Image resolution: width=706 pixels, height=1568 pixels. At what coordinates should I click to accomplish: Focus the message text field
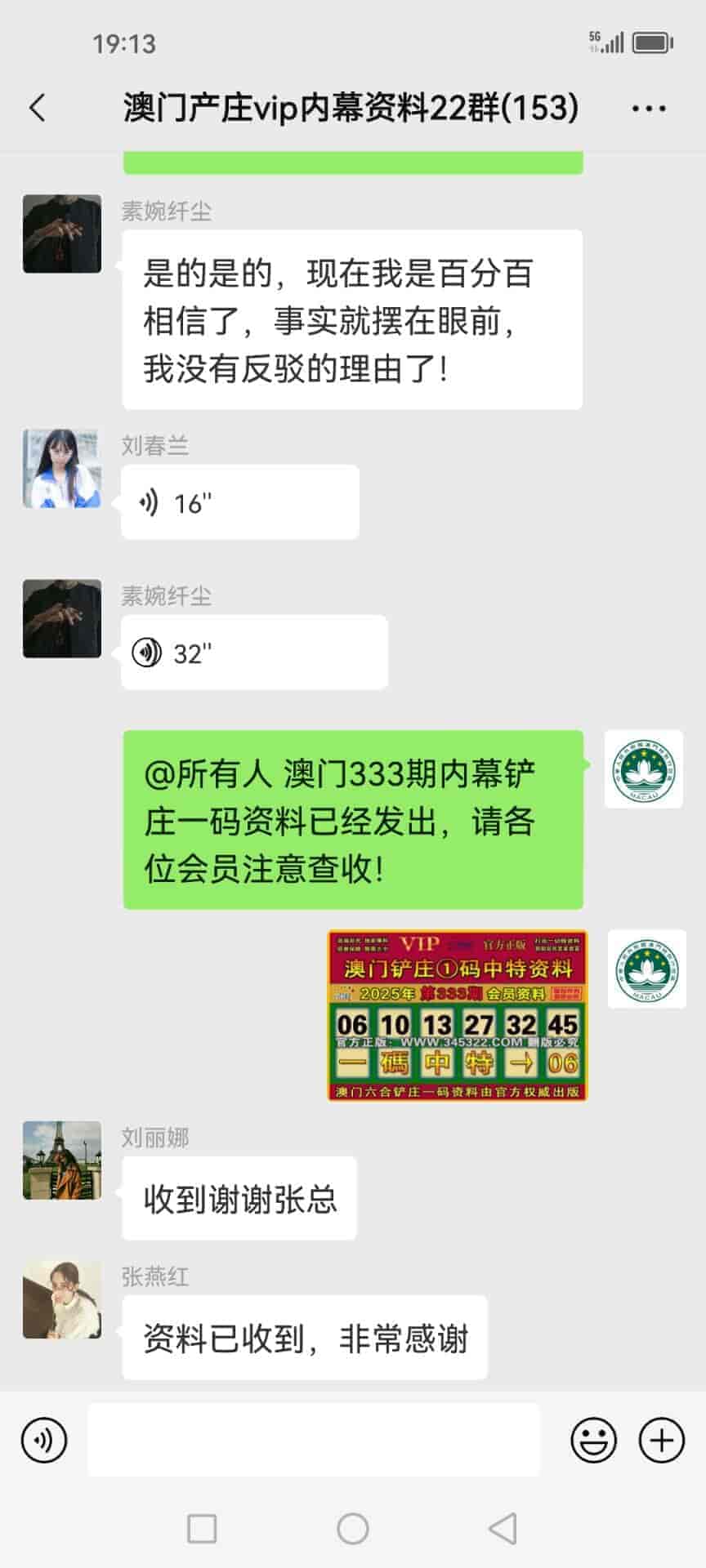(314, 1440)
